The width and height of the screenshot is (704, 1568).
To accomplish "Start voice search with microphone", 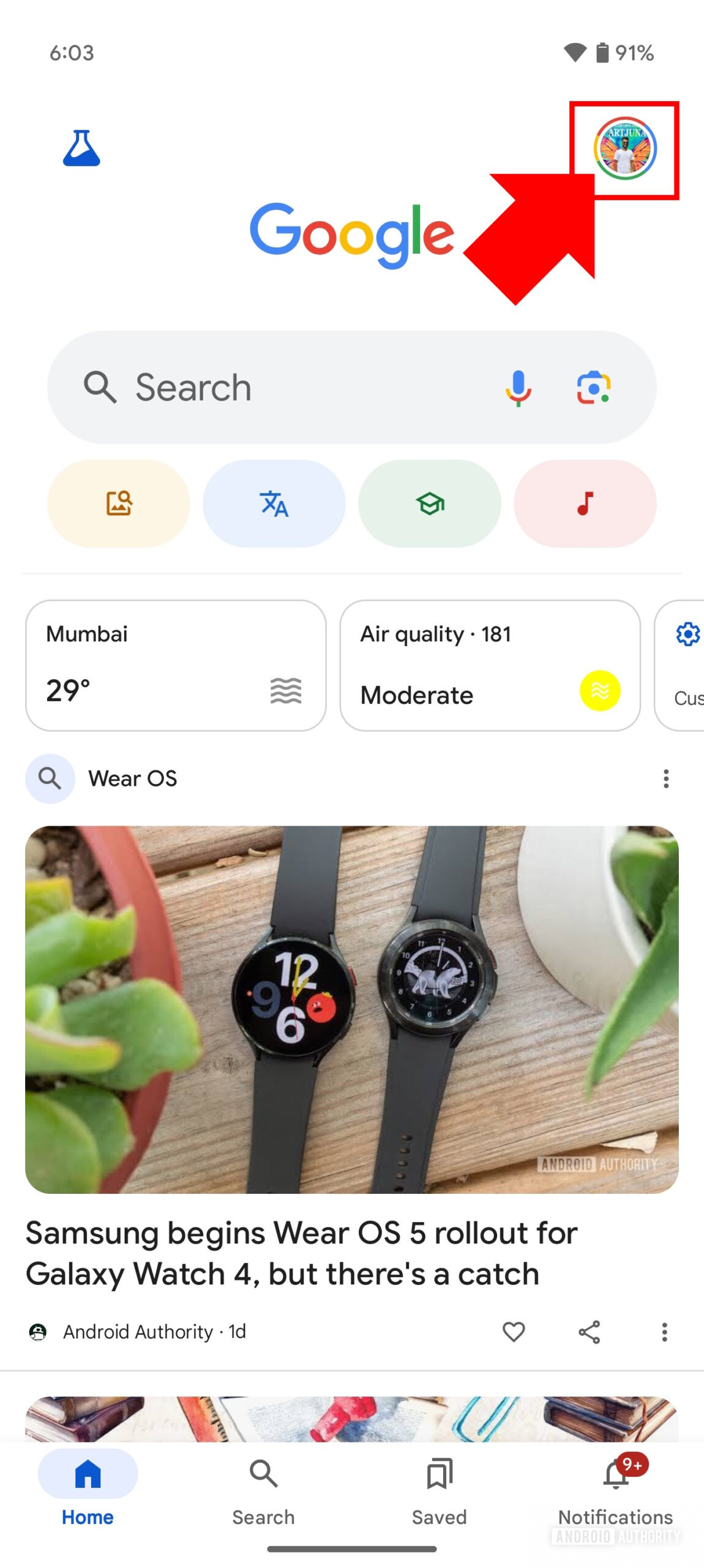I will 518,388.
